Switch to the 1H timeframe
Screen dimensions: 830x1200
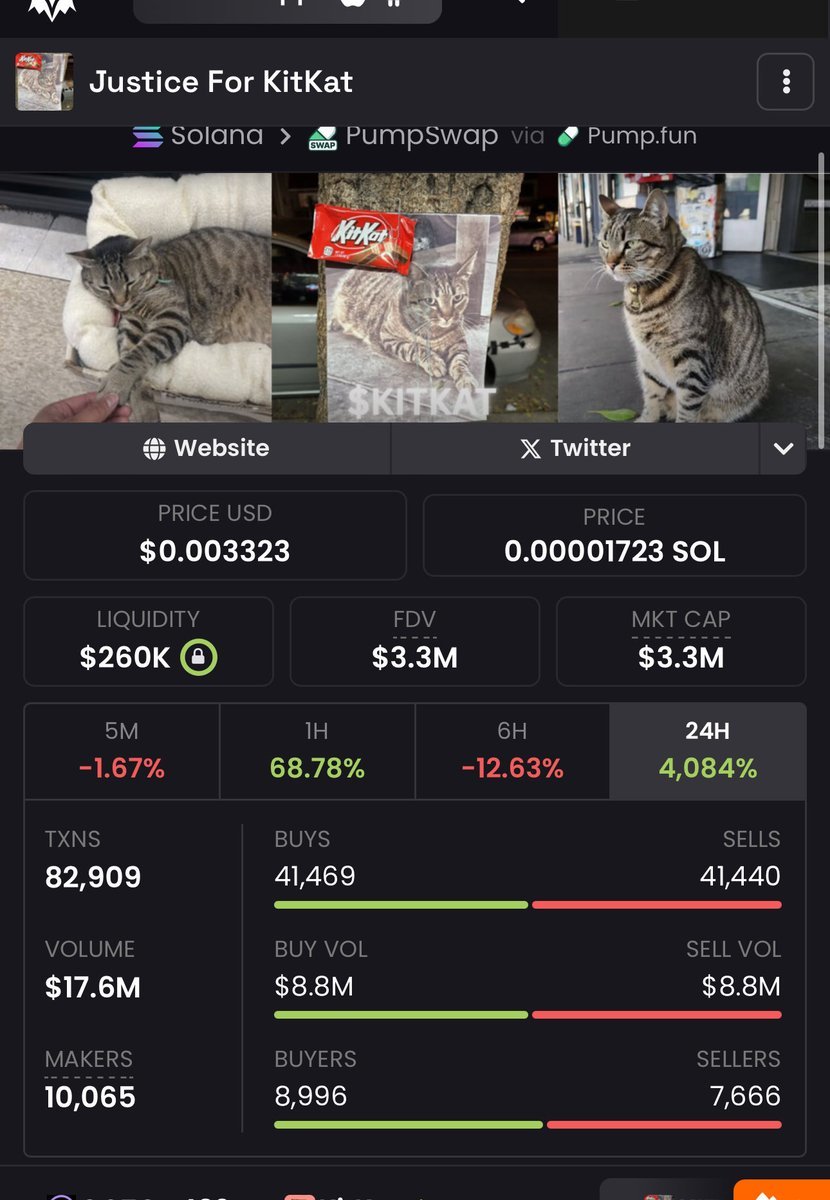317,751
